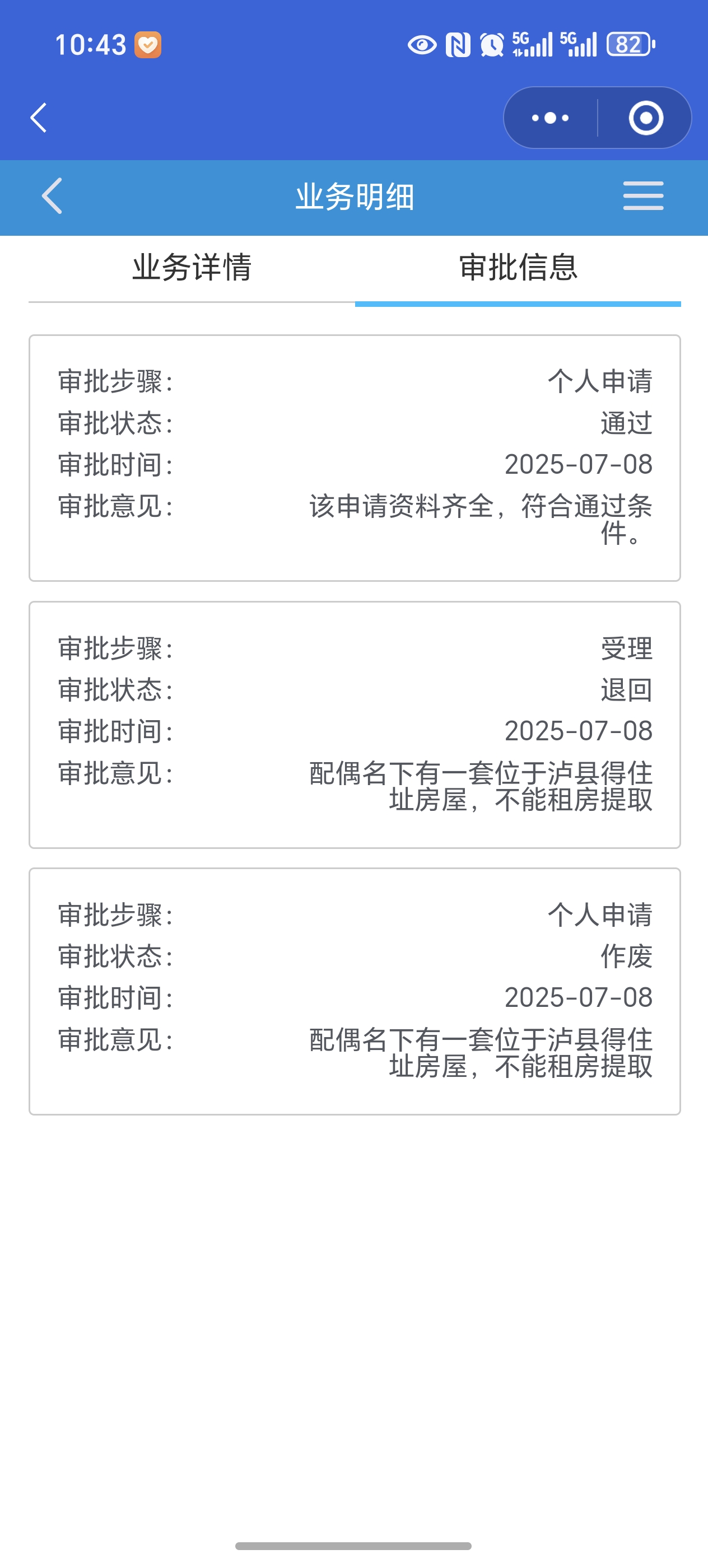The image size is (708, 1568).
Task: Open the hamburger menu beside 业务明细
Action: point(643,196)
